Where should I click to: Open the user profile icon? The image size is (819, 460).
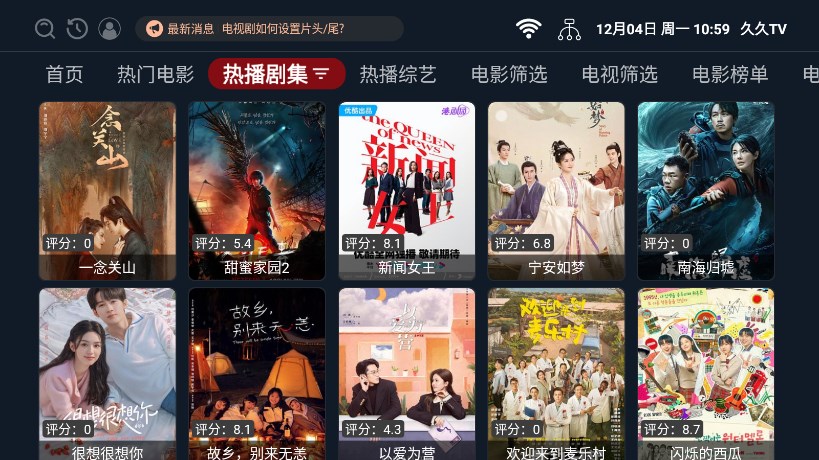click(x=110, y=29)
